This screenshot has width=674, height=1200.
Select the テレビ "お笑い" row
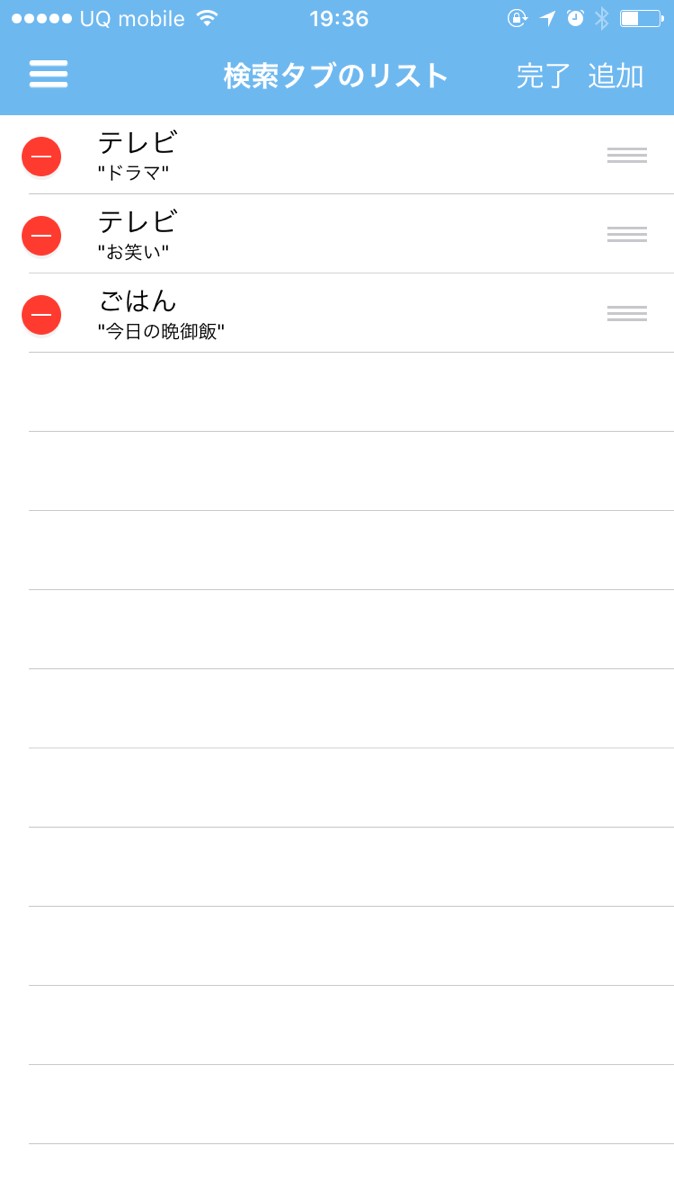click(337, 234)
